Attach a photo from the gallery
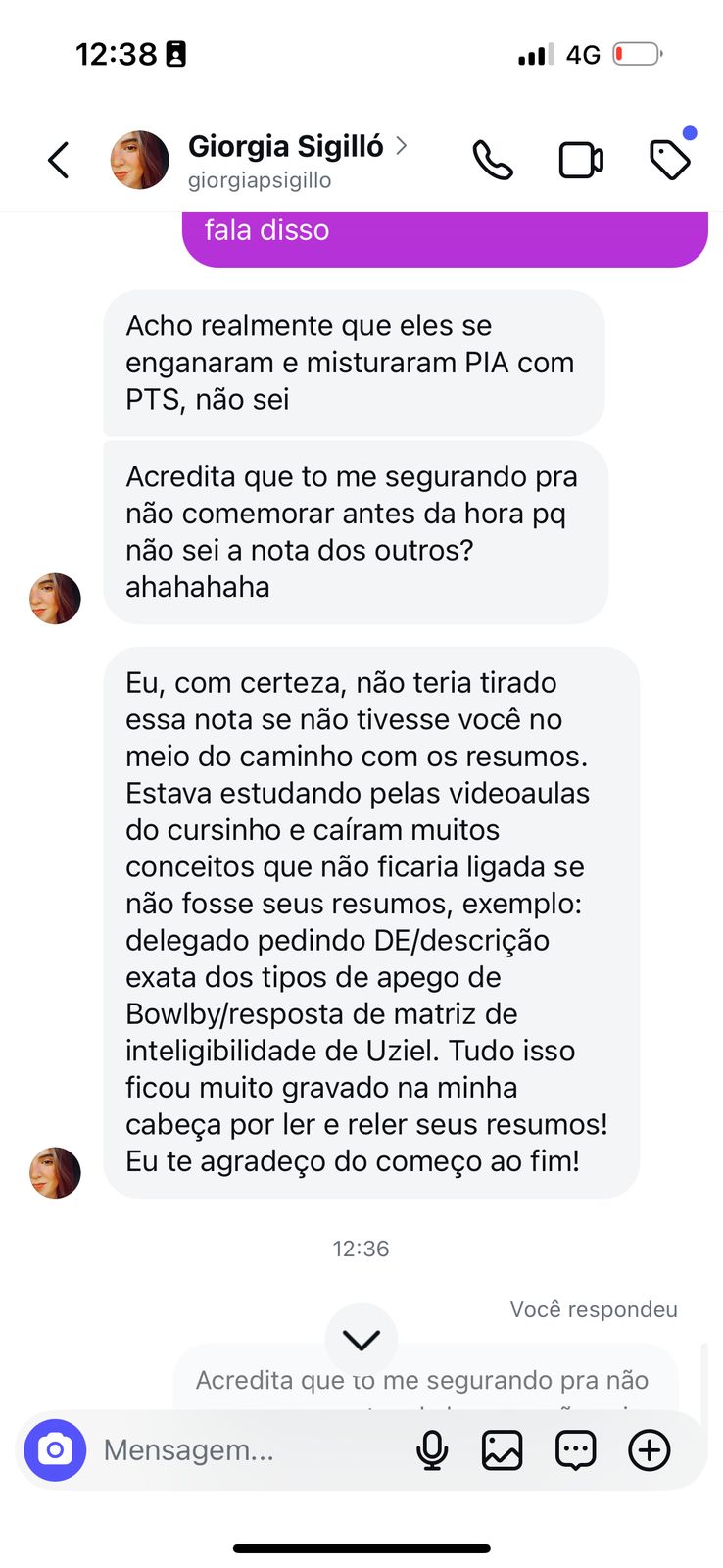 pyautogui.click(x=502, y=1449)
